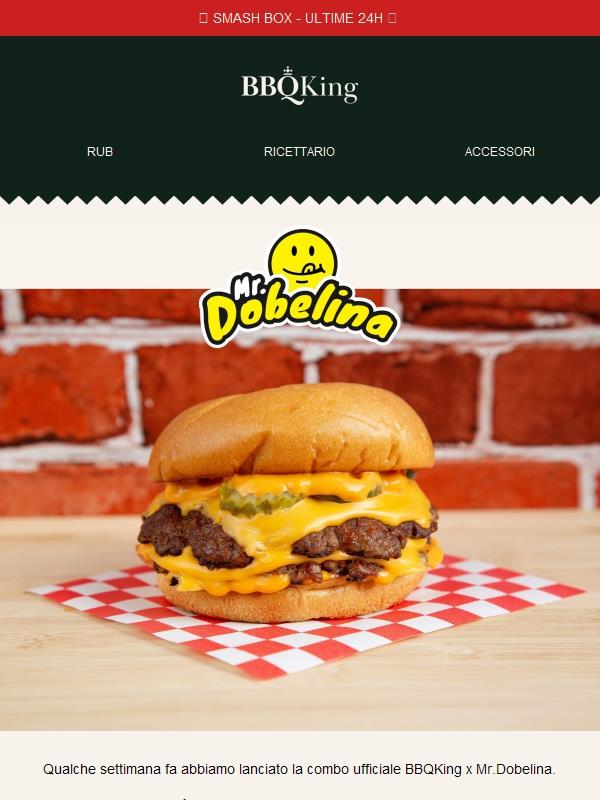This screenshot has height=800, width=600.
Task: Open the Ricettario link
Action: coord(299,152)
